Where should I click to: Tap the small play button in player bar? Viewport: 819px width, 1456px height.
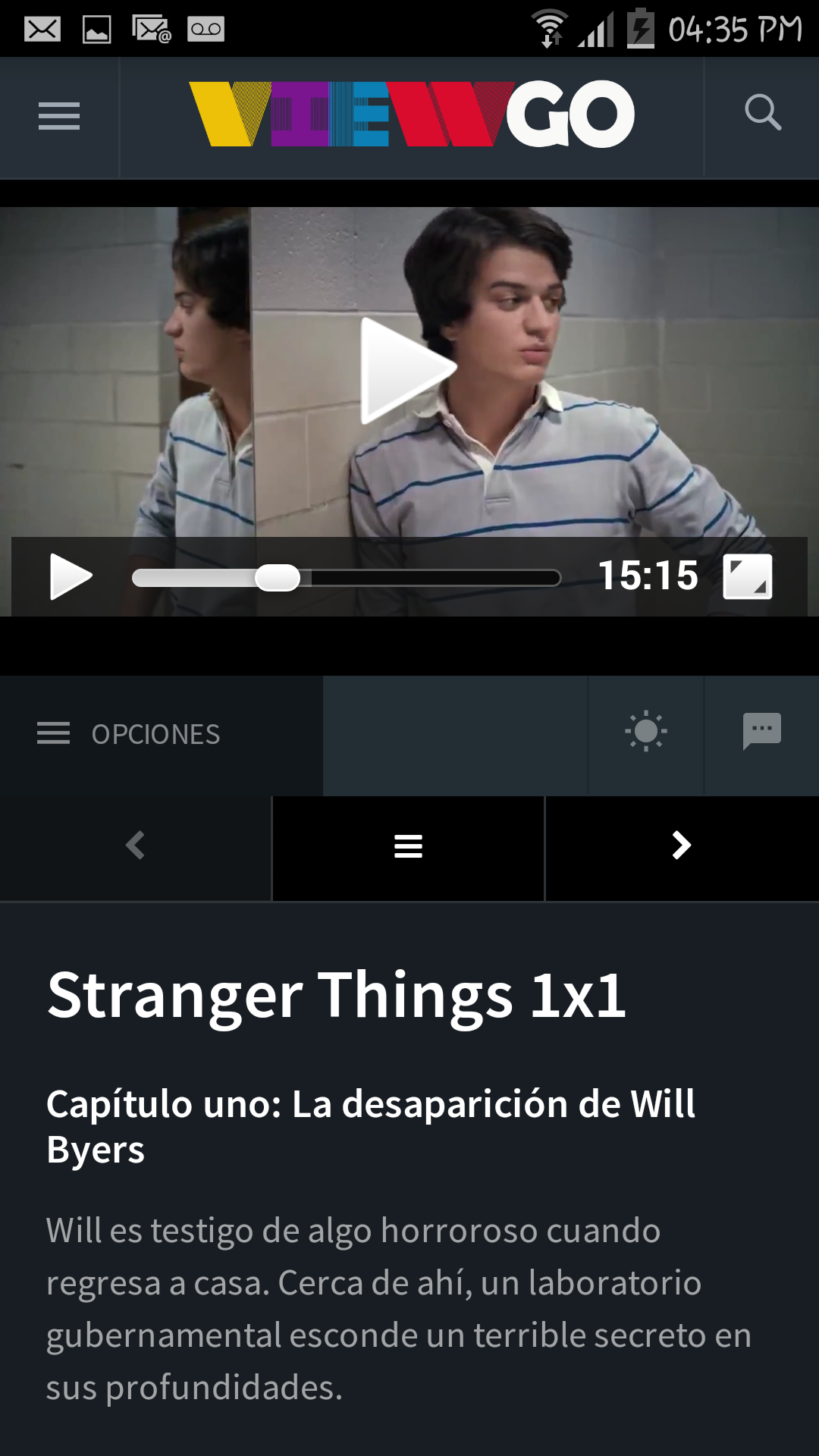click(x=71, y=576)
